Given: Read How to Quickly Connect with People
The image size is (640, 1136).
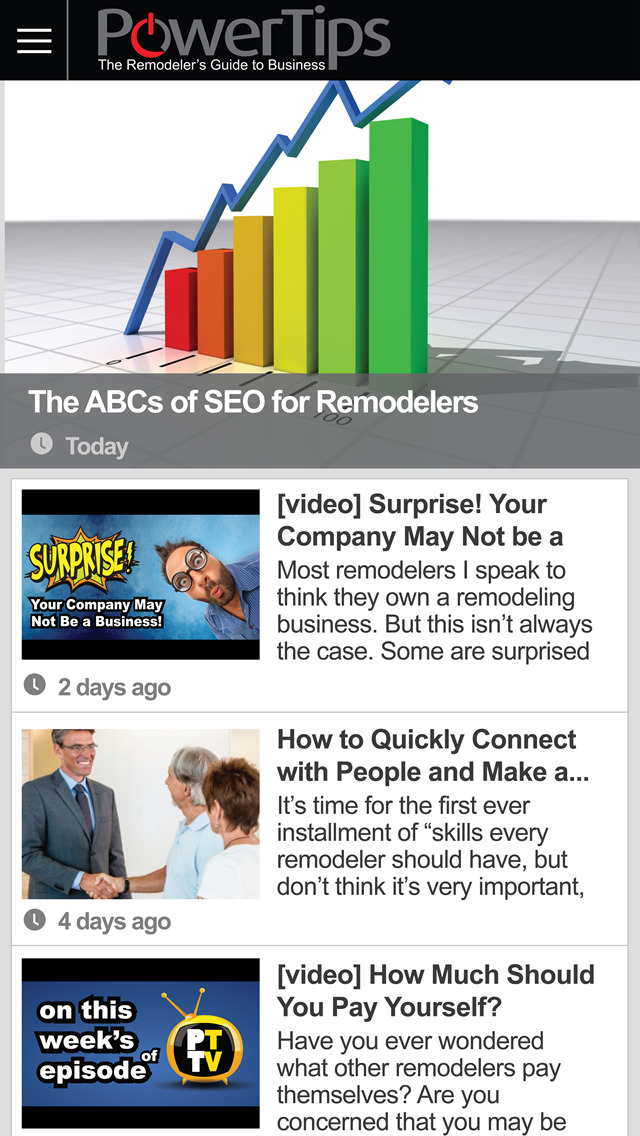Looking at the screenshot, I should coord(427,755).
